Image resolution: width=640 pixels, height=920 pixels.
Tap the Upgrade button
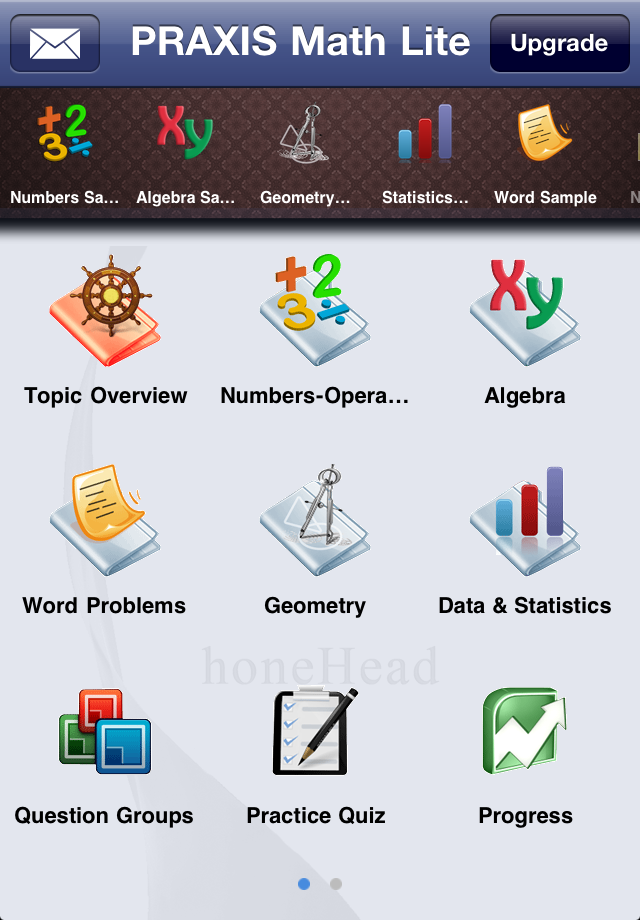pos(559,43)
